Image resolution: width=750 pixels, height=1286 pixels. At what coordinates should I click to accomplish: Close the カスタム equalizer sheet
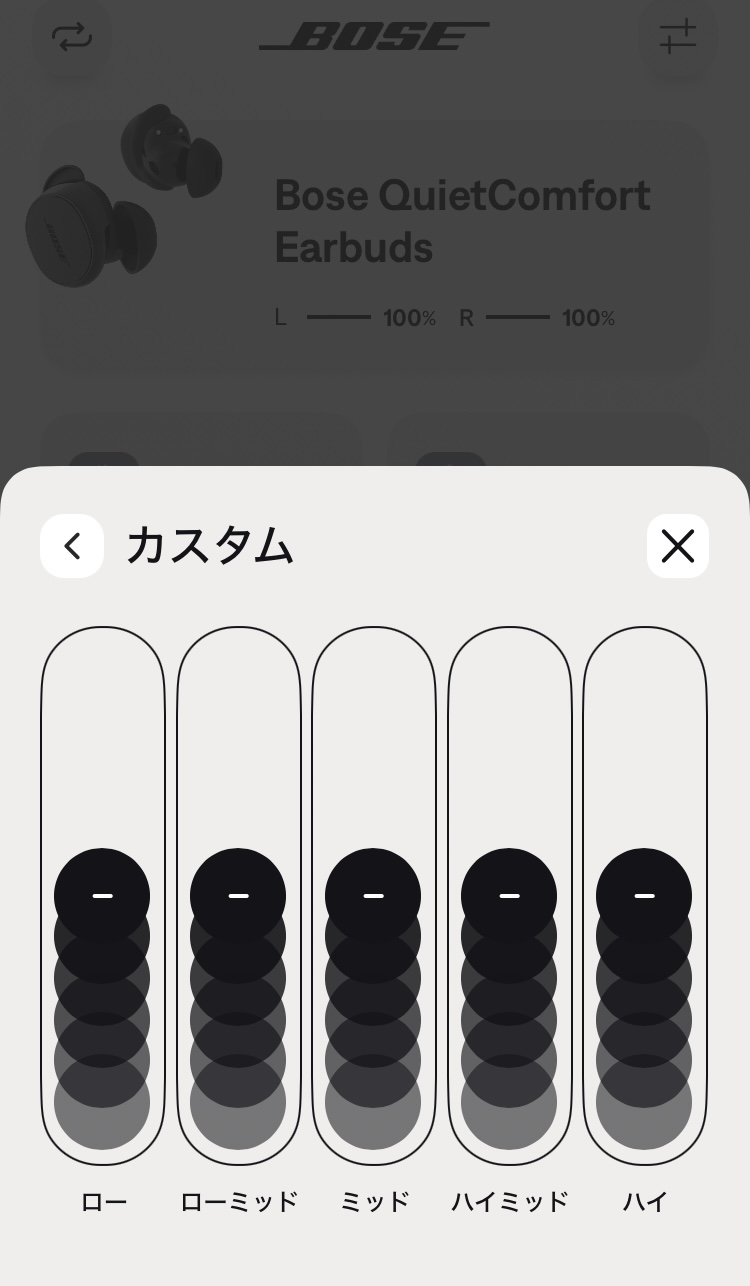click(x=678, y=546)
